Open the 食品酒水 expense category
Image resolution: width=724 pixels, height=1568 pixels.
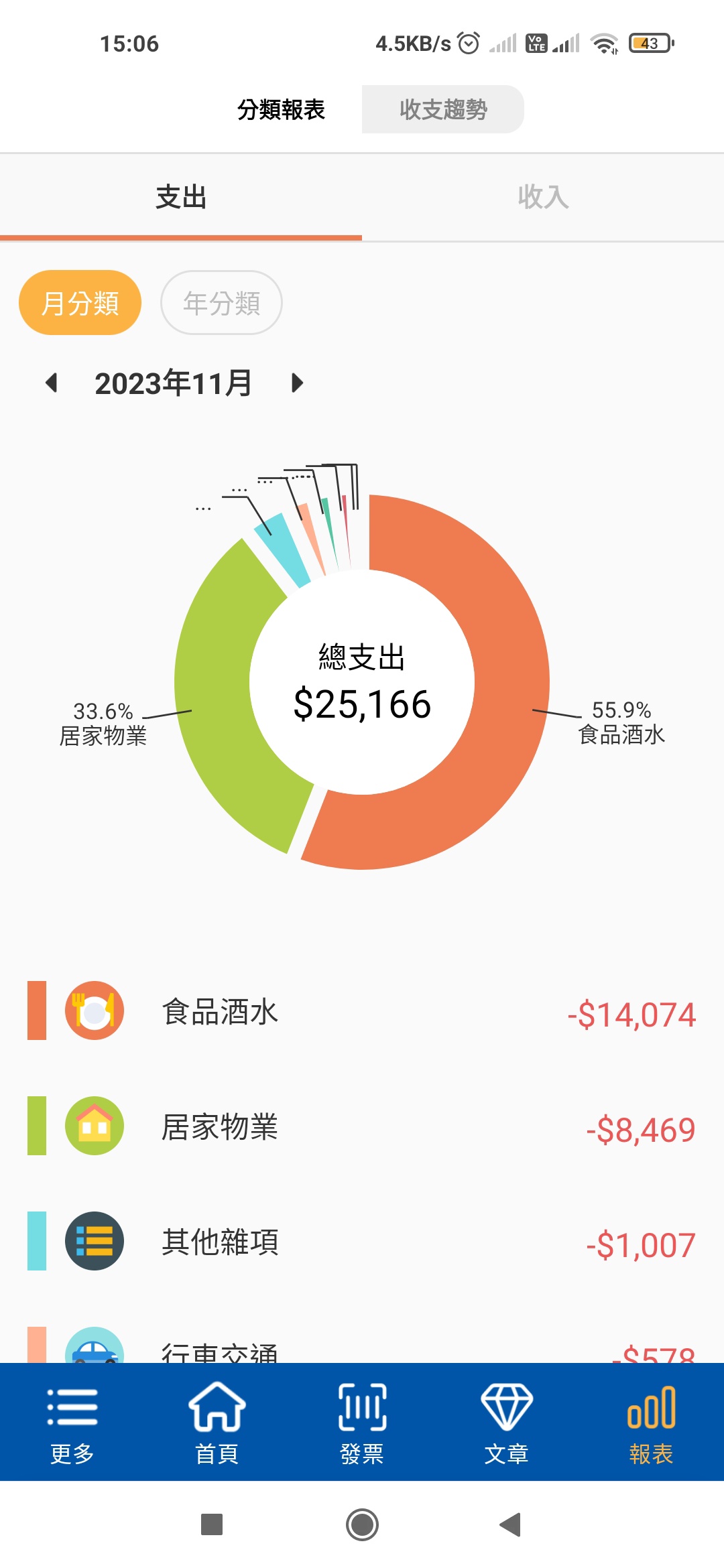[362, 1011]
